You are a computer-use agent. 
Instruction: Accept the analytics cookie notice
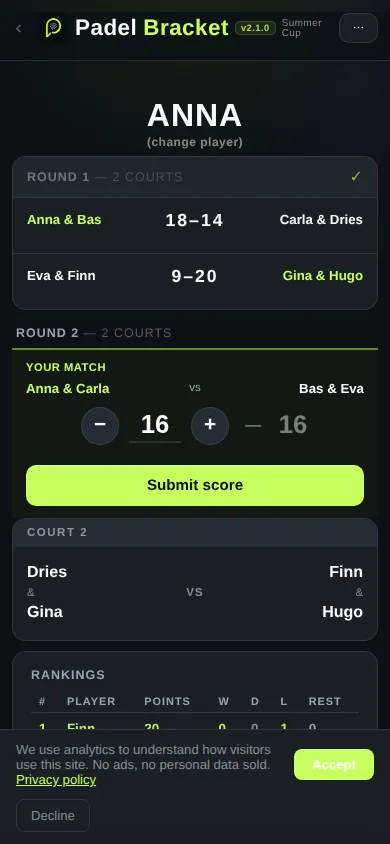pos(334,764)
